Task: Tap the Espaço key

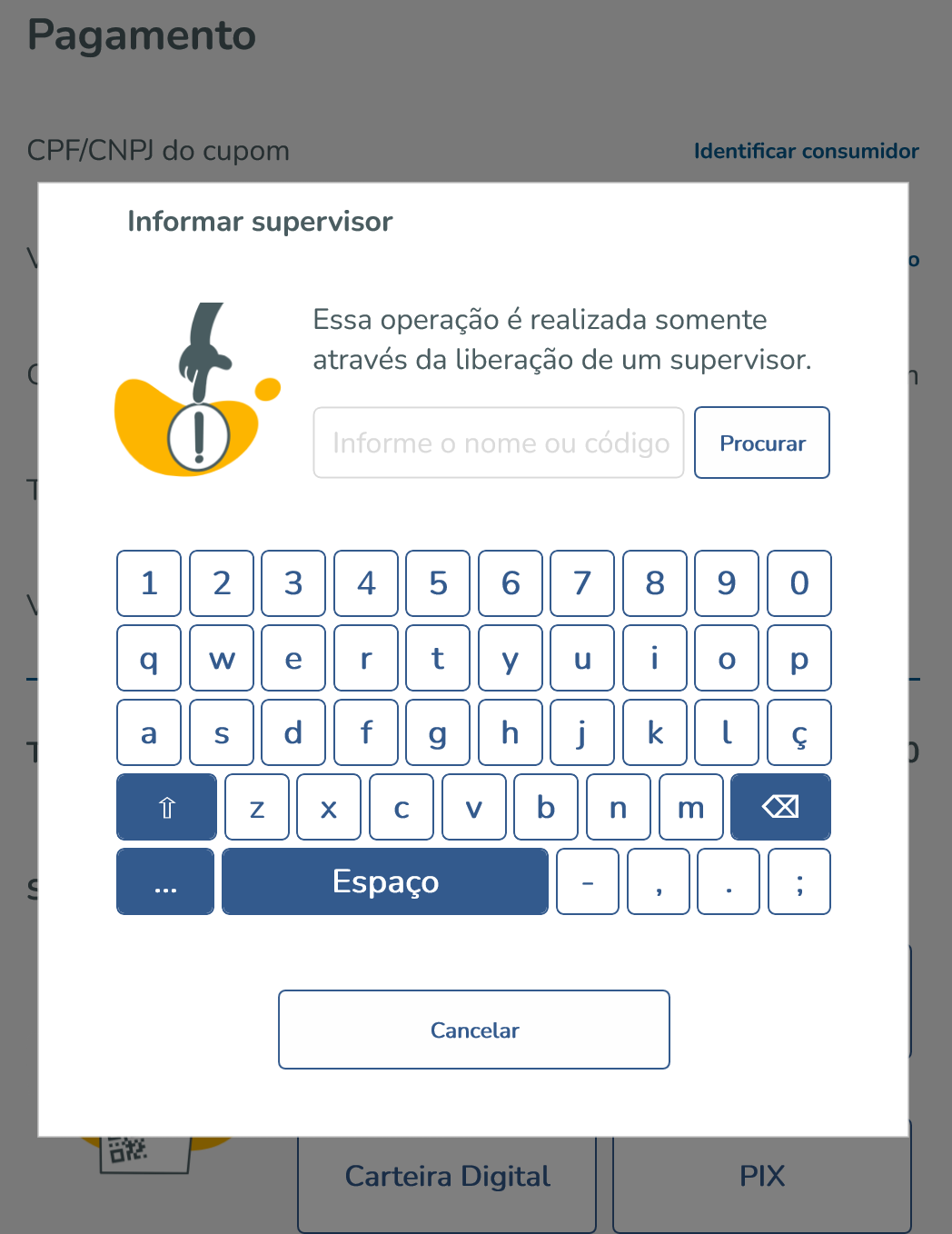Action: pos(385,881)
